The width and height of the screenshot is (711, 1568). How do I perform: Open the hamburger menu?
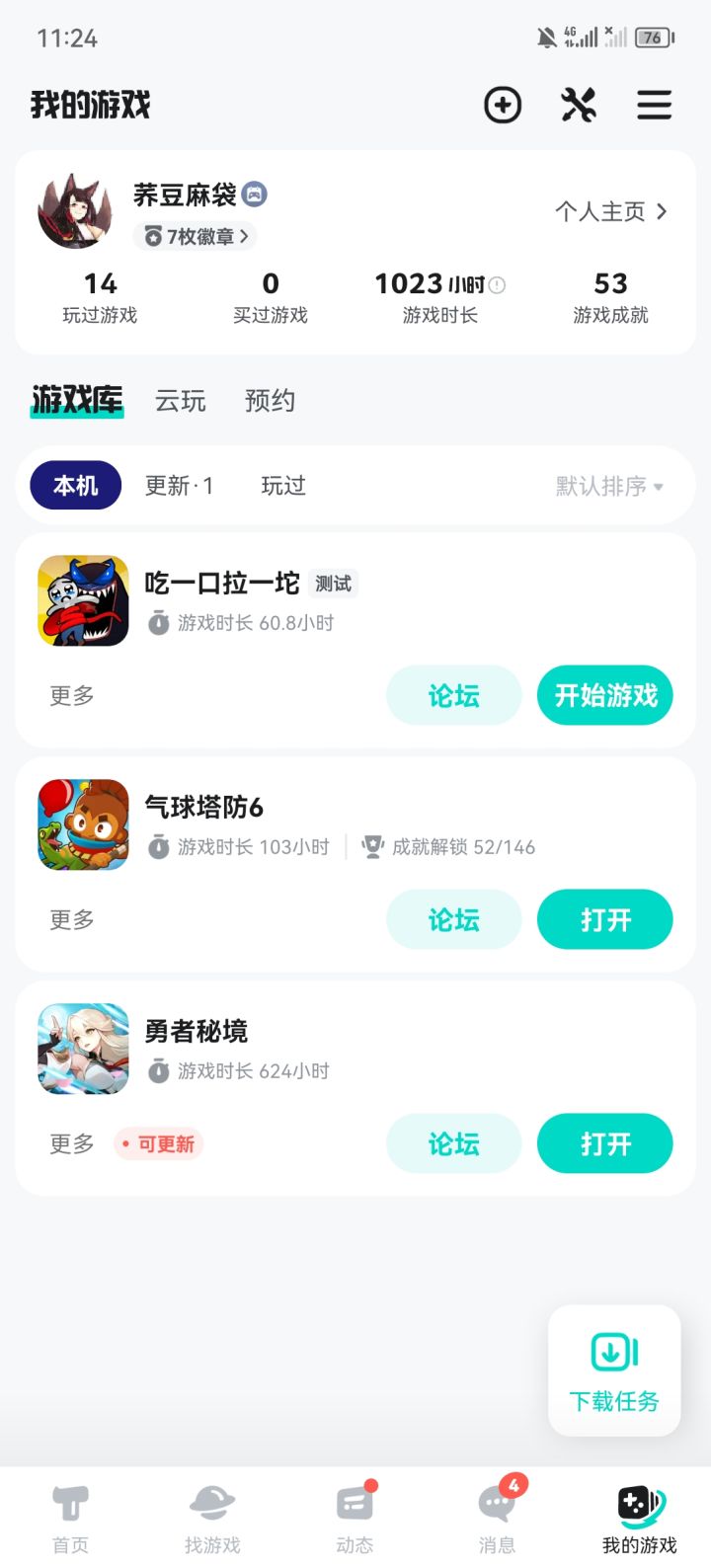coord(654,105)
